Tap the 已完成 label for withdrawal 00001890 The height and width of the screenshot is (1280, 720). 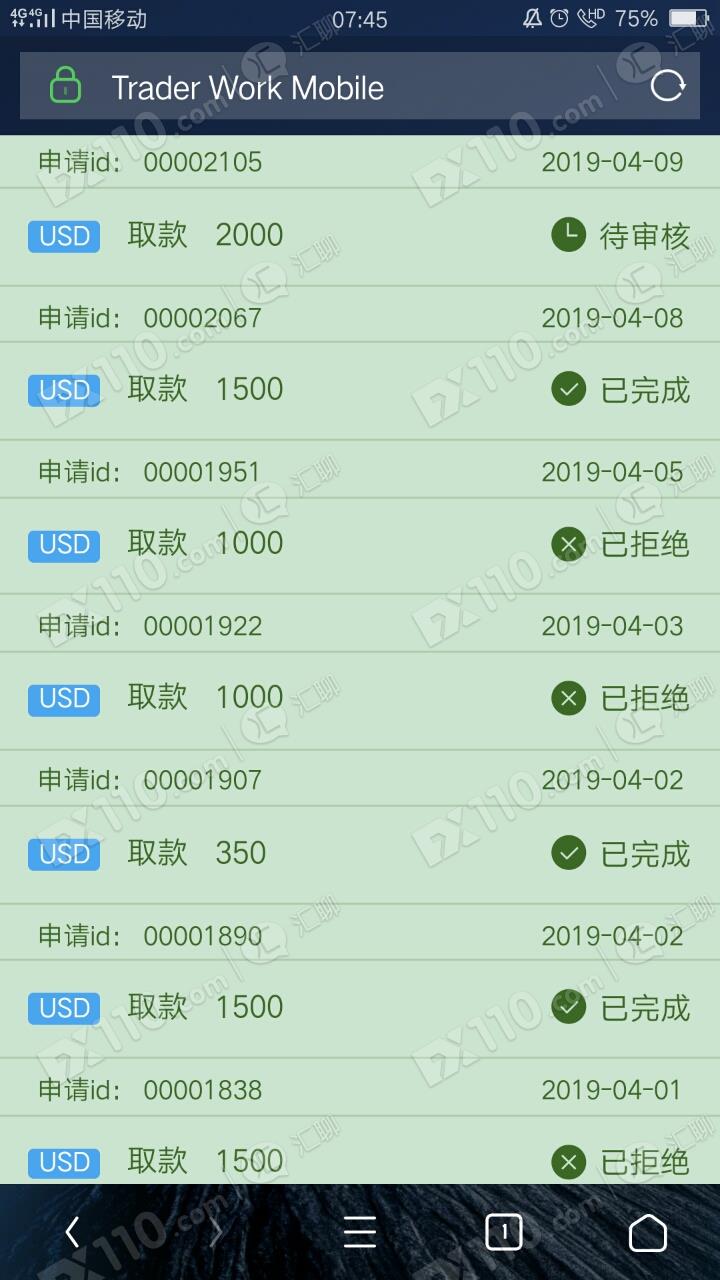645,1007
